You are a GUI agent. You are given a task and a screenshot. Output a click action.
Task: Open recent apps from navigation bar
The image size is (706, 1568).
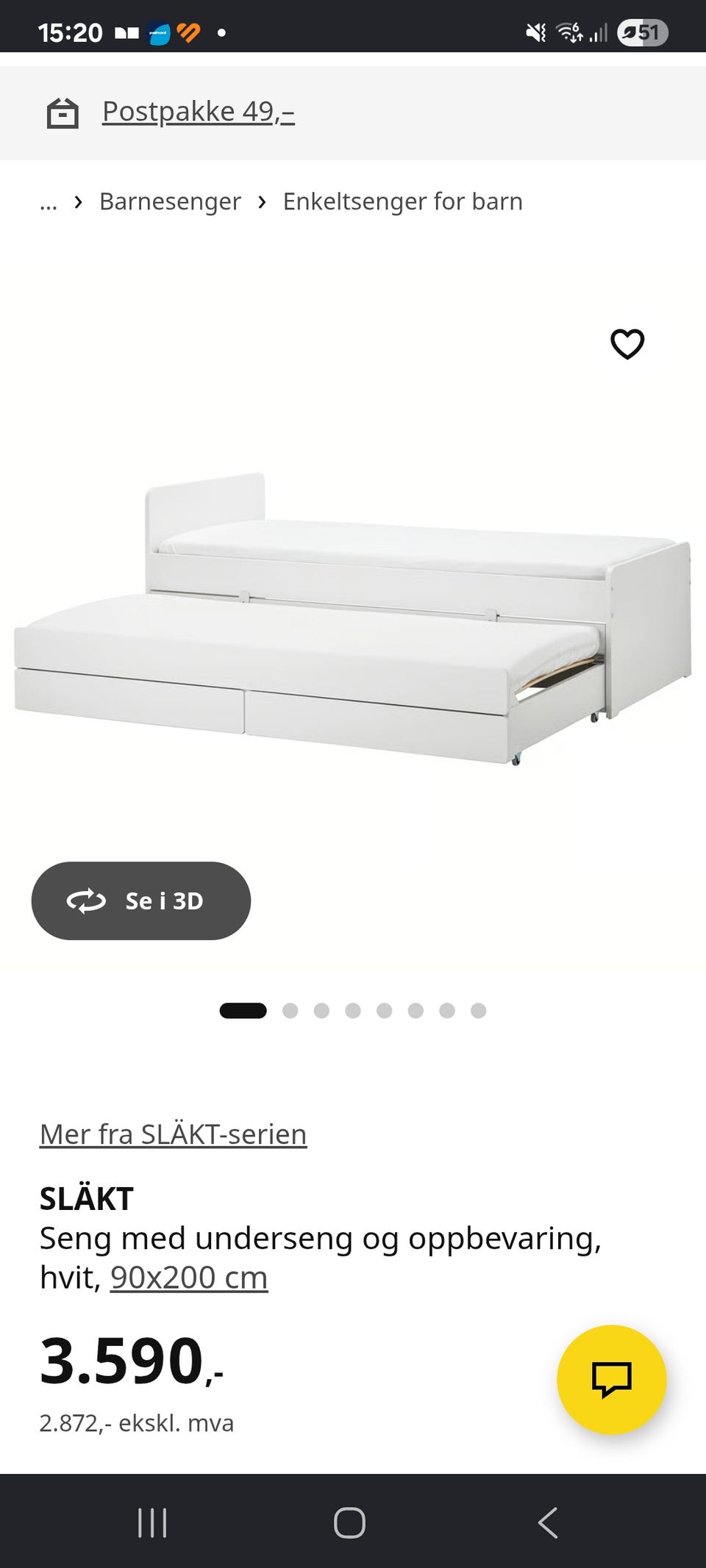pos(152,1522)
